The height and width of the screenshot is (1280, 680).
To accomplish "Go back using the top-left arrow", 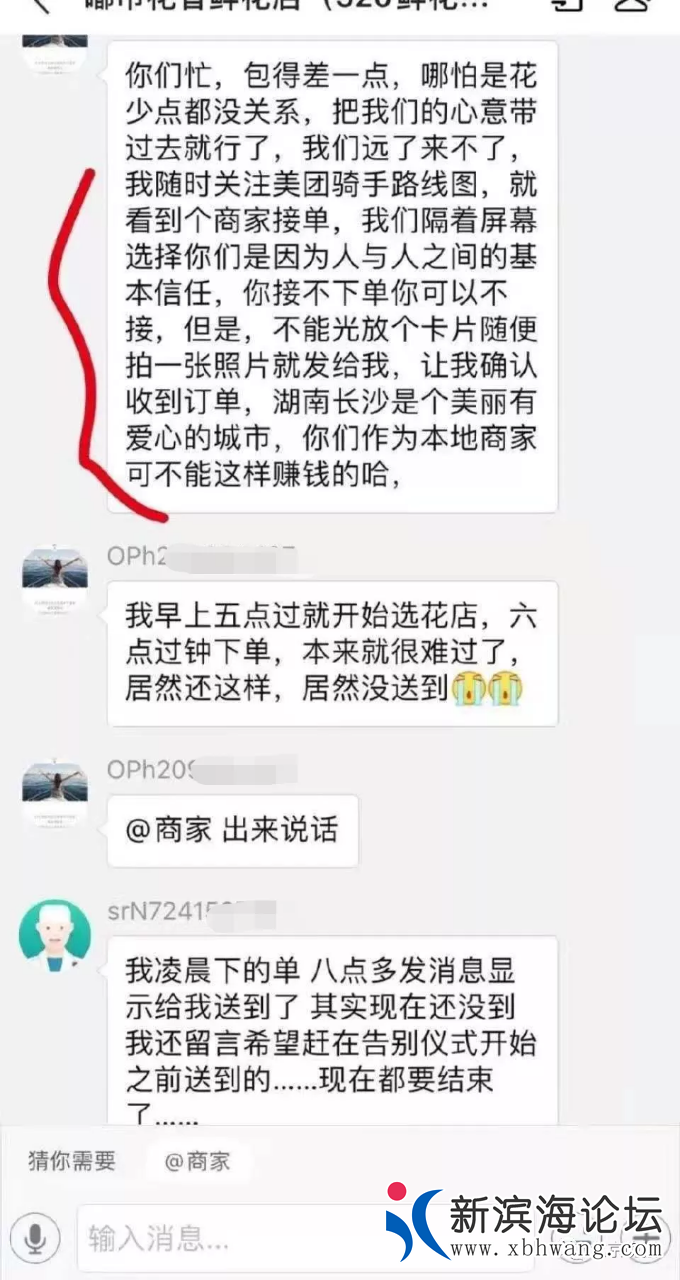I will coord(38,5).
